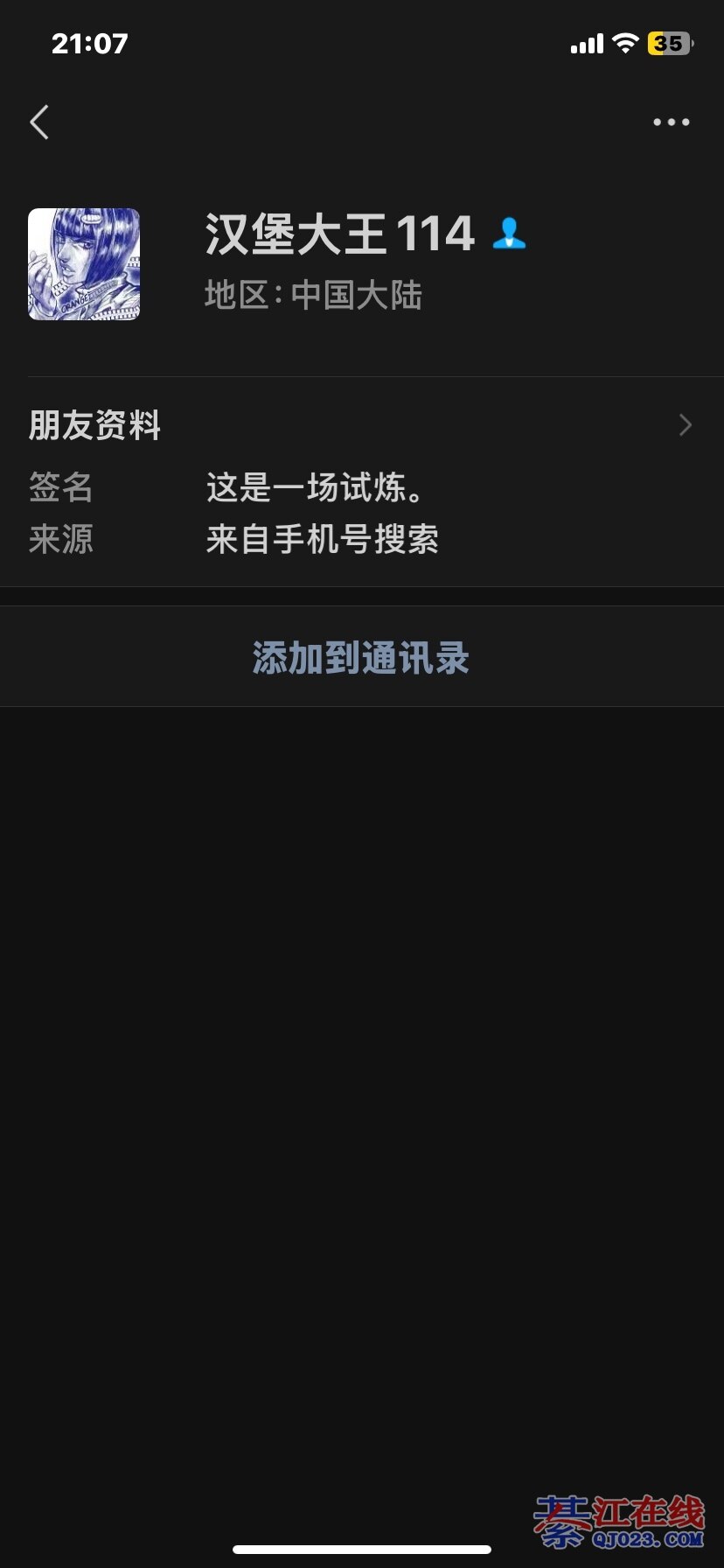Open the three-dot more options menu
The width and height of the screenshot is (724, 1568).
point(671,122)
